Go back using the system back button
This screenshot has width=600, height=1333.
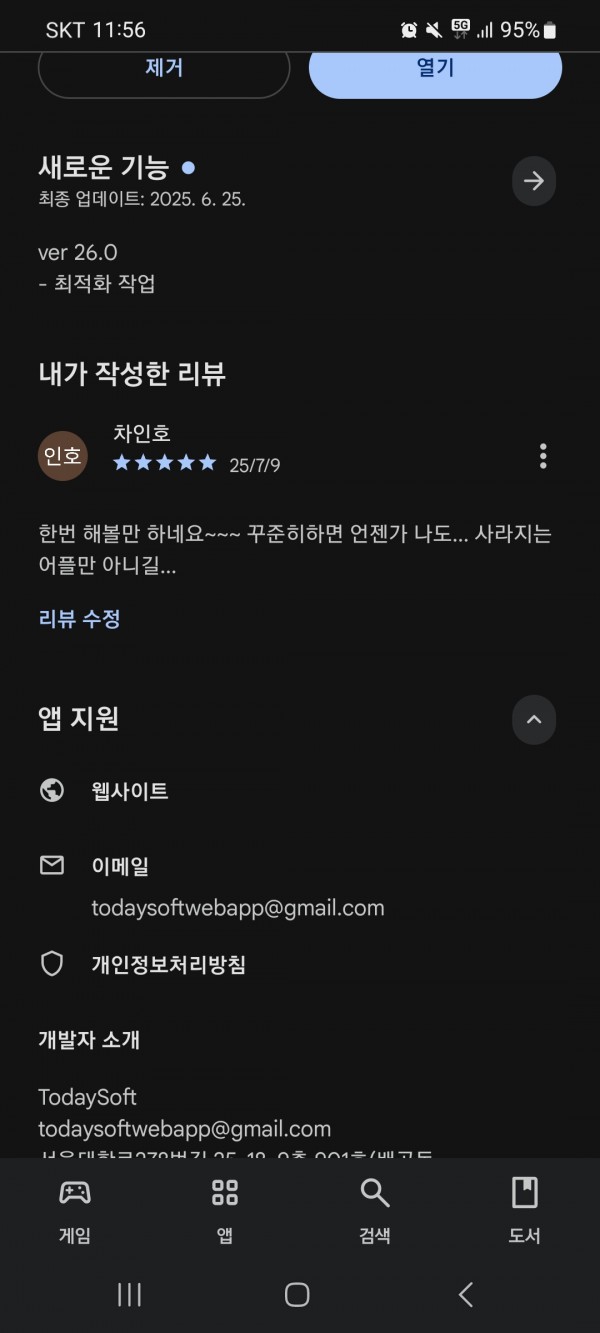click(466, 1295)
